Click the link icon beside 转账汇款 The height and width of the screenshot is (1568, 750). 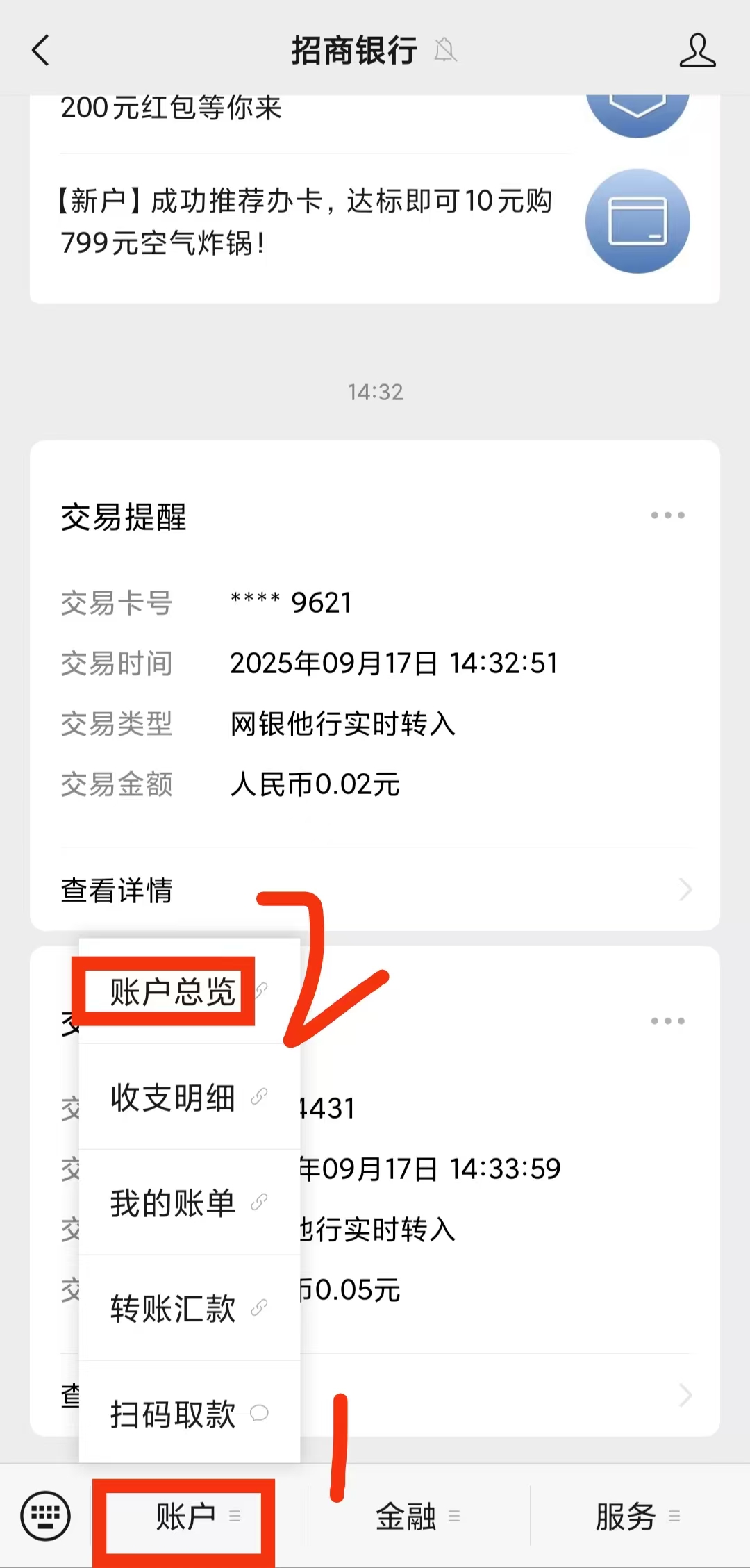click(260, 1308)
